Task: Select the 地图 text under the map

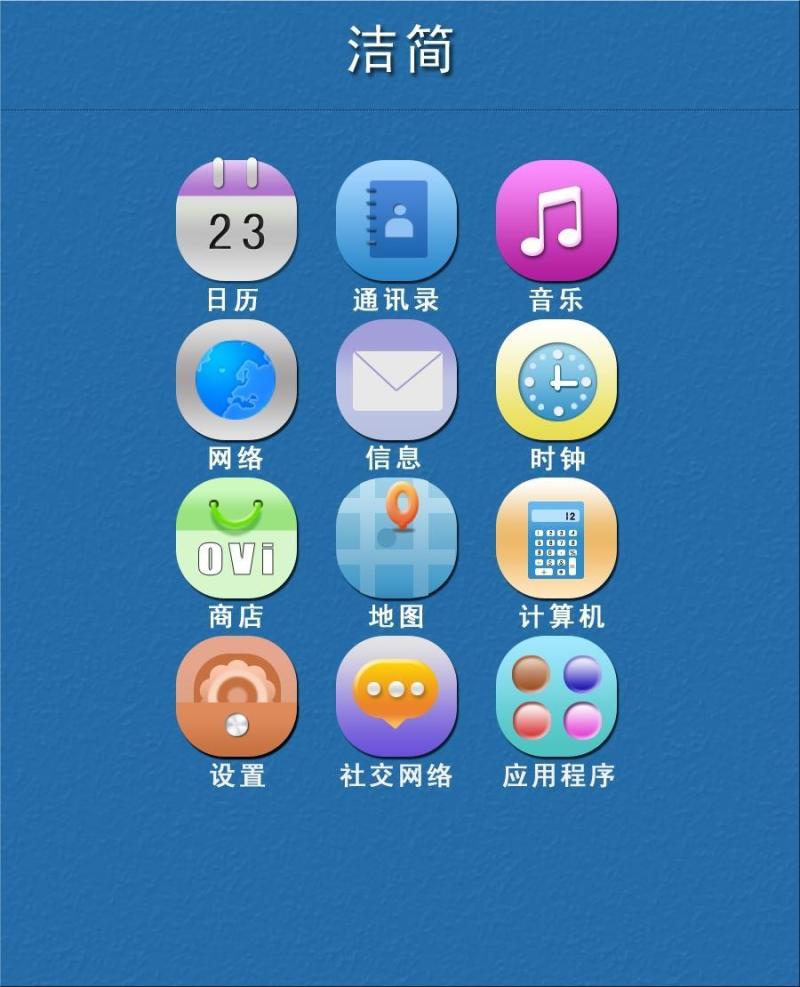Action: 397,616
